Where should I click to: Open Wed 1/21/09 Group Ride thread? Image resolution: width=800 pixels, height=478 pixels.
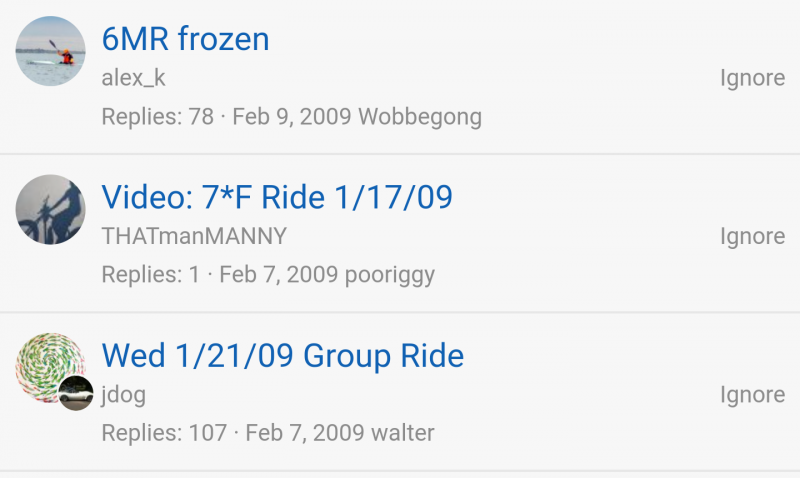click(283, 355)
